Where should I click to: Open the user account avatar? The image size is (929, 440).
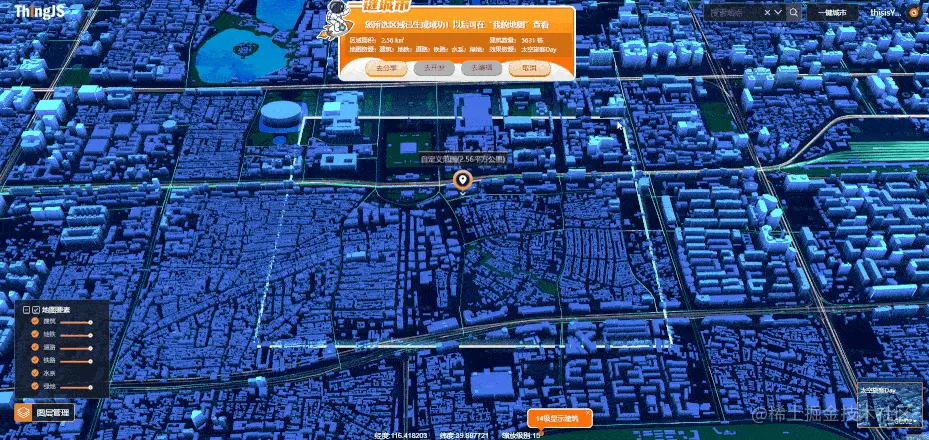(x=913, y=12)
